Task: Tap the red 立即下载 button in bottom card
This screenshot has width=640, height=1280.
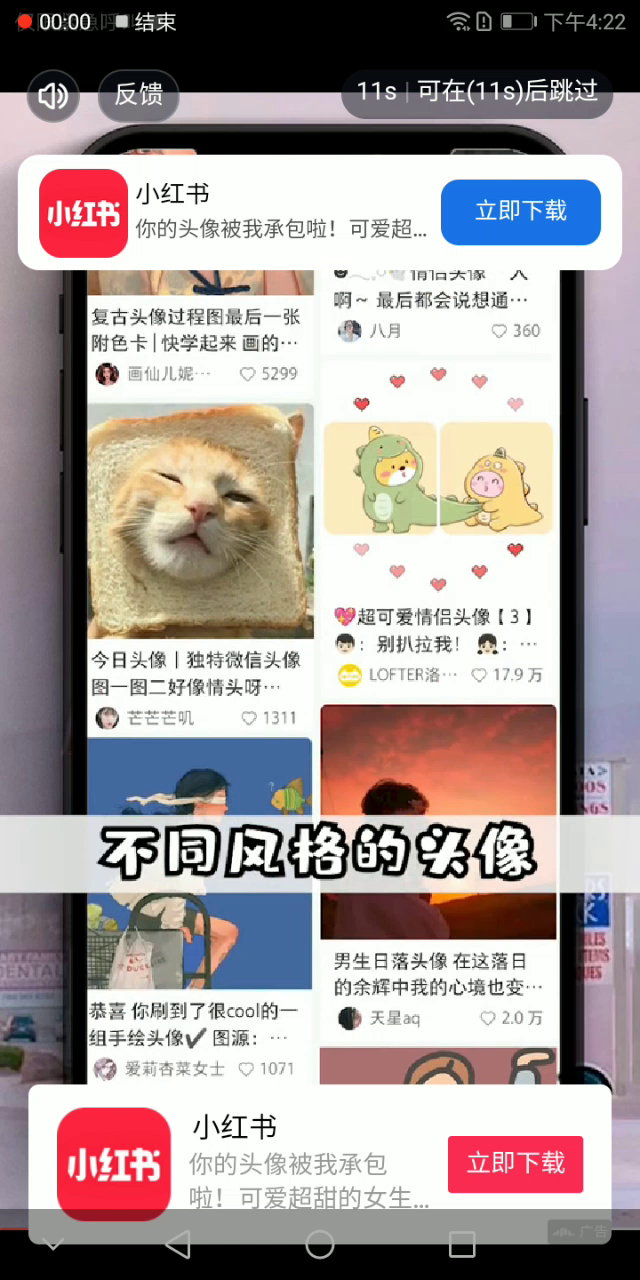Action: pos(515,1164)
